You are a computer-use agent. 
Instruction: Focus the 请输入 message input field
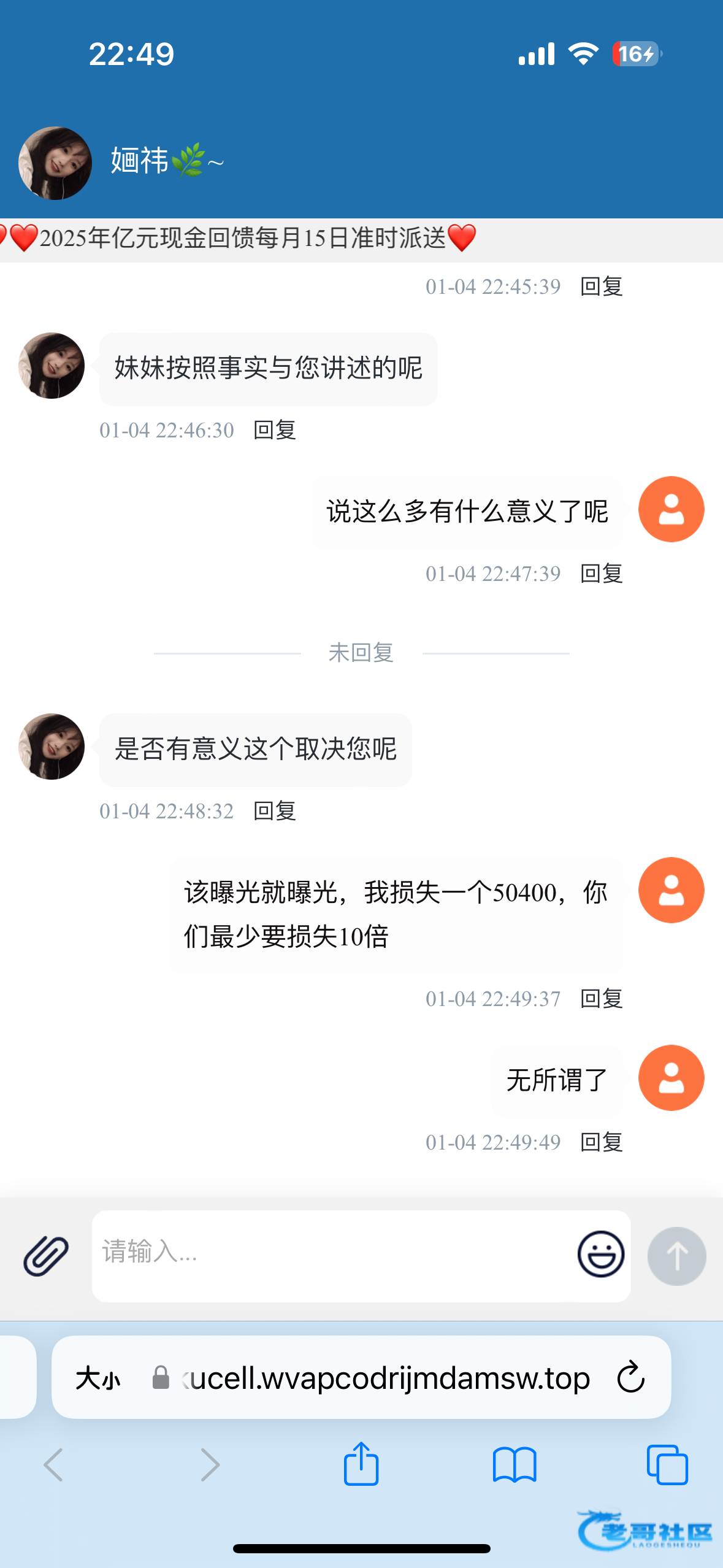pyautogui.click(x=331, y=1255)
